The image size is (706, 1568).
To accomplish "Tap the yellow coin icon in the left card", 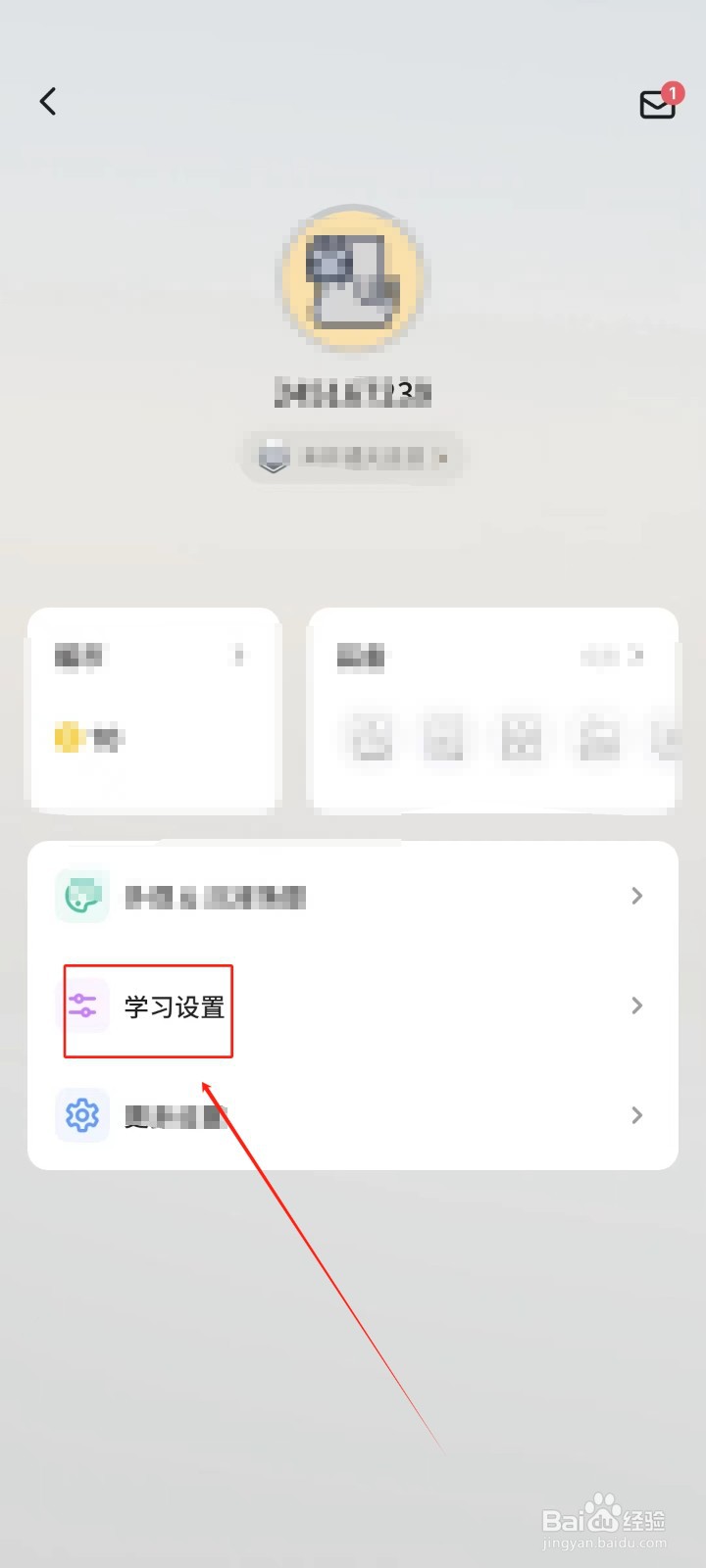I will point(70,738).
